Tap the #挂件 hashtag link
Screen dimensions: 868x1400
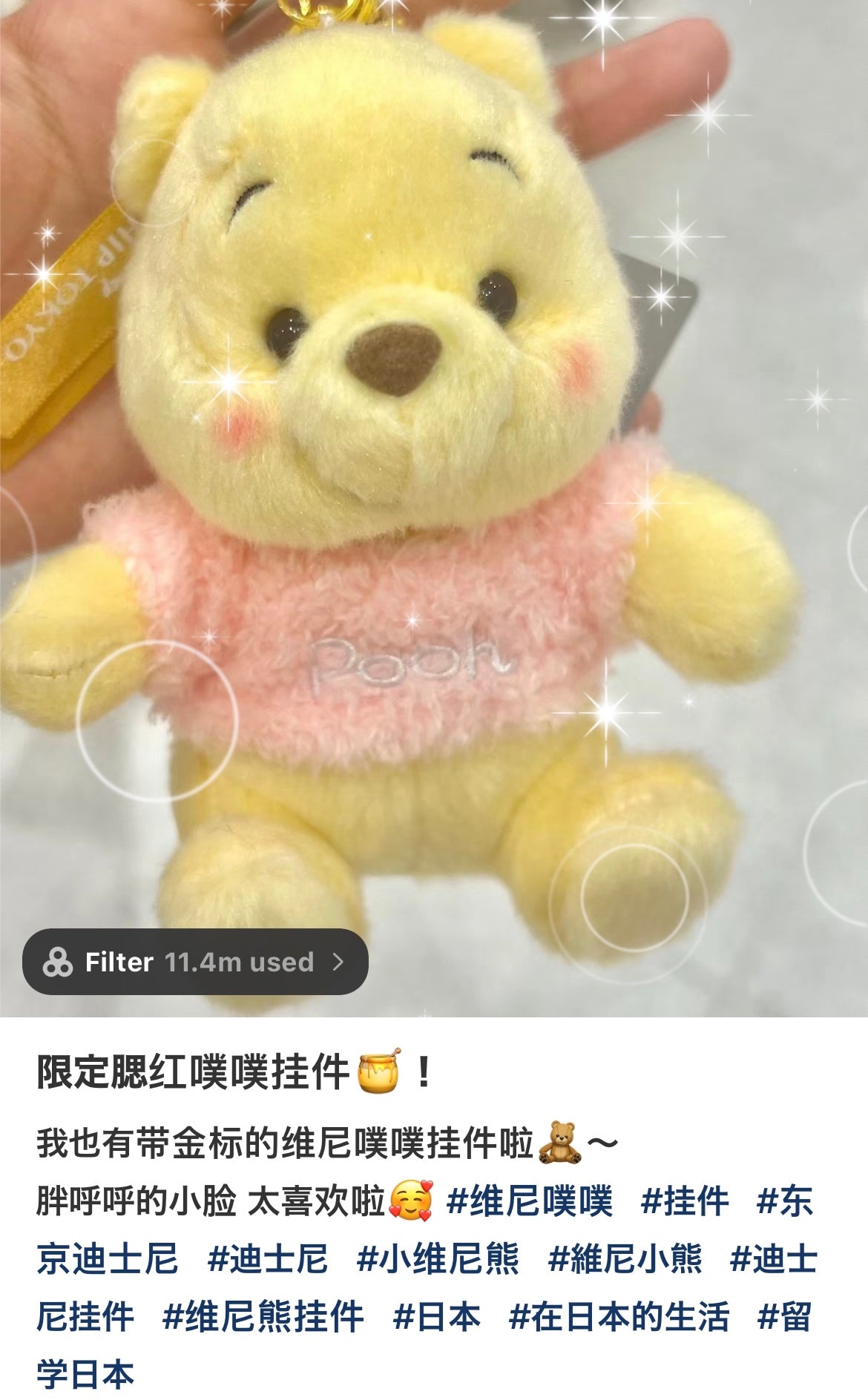point(685,1201)
